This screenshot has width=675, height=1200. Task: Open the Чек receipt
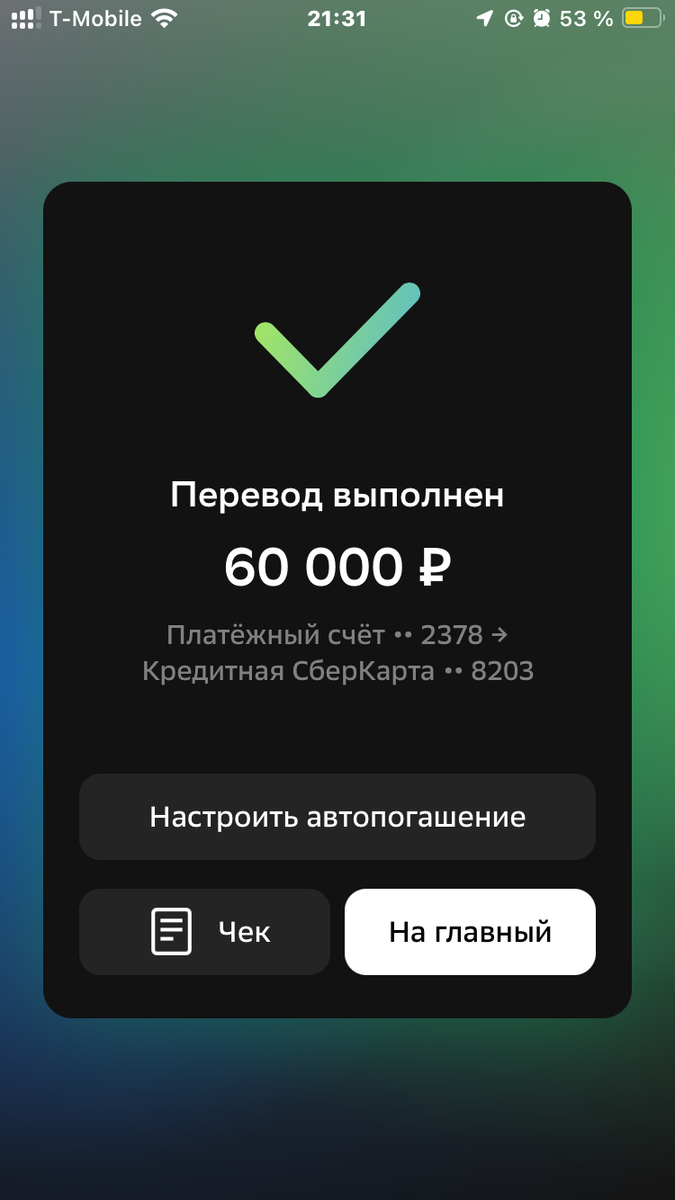205,932
